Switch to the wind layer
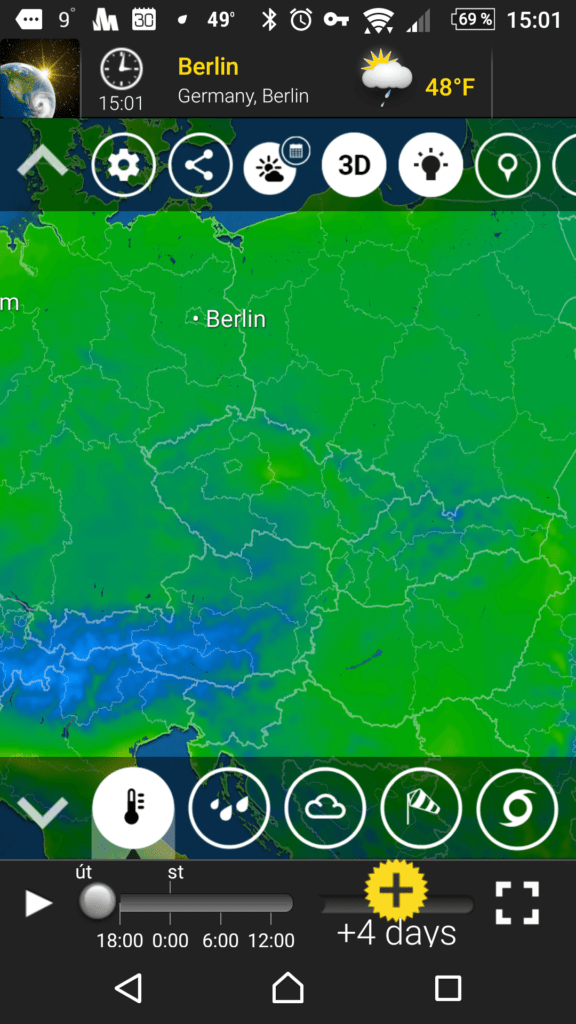The height and width of the screenshot is (1024, 576). 421,808
